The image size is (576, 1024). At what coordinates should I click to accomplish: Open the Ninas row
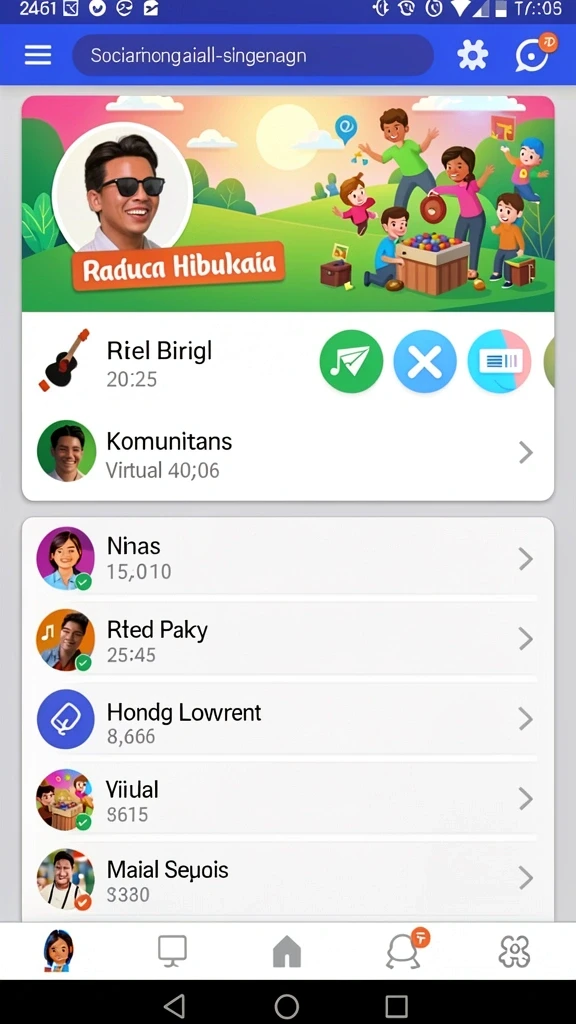pos(288,558)
